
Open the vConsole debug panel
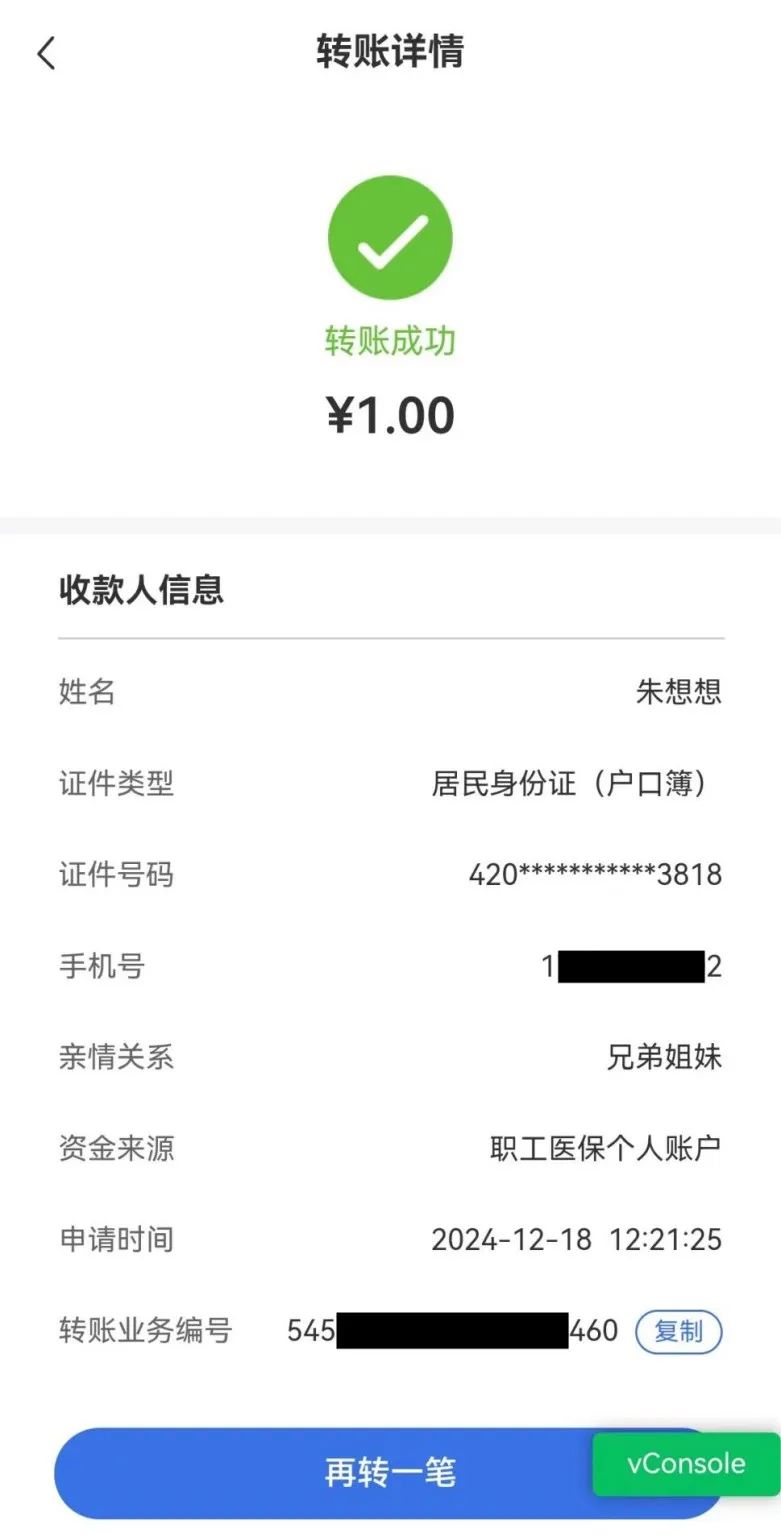[683, 1464]
